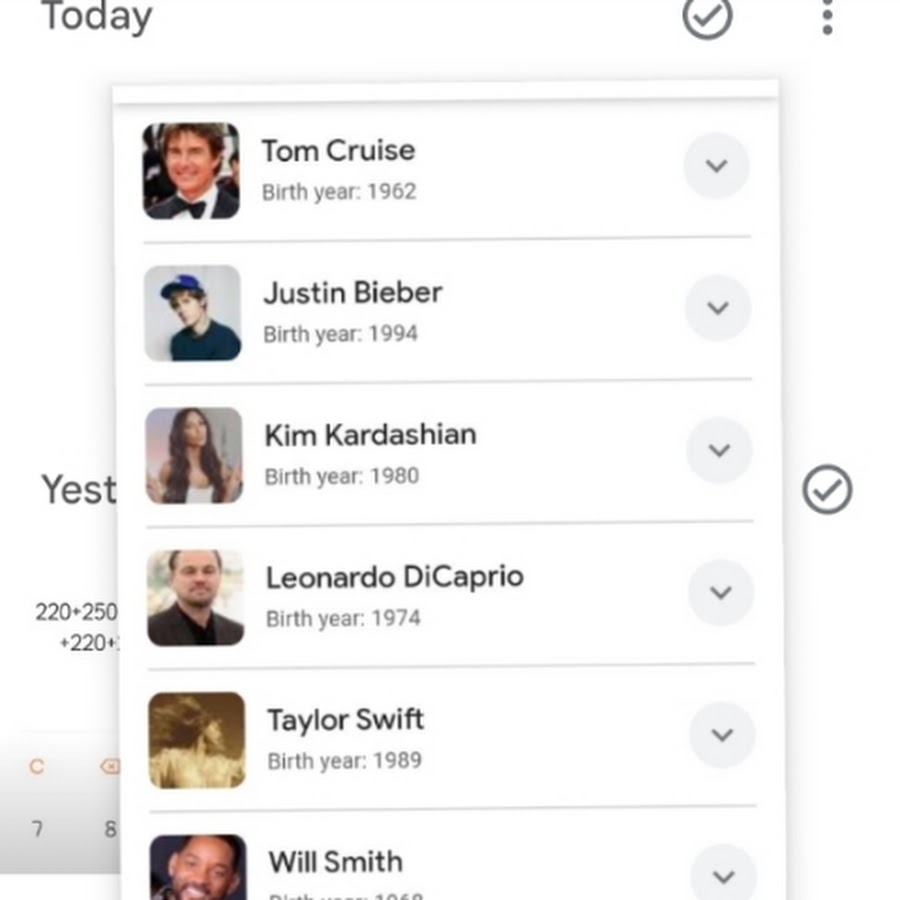Open the three-dot overflow menu
The height and width of the screenshot is (900, 900).
[x=827, y=17]
